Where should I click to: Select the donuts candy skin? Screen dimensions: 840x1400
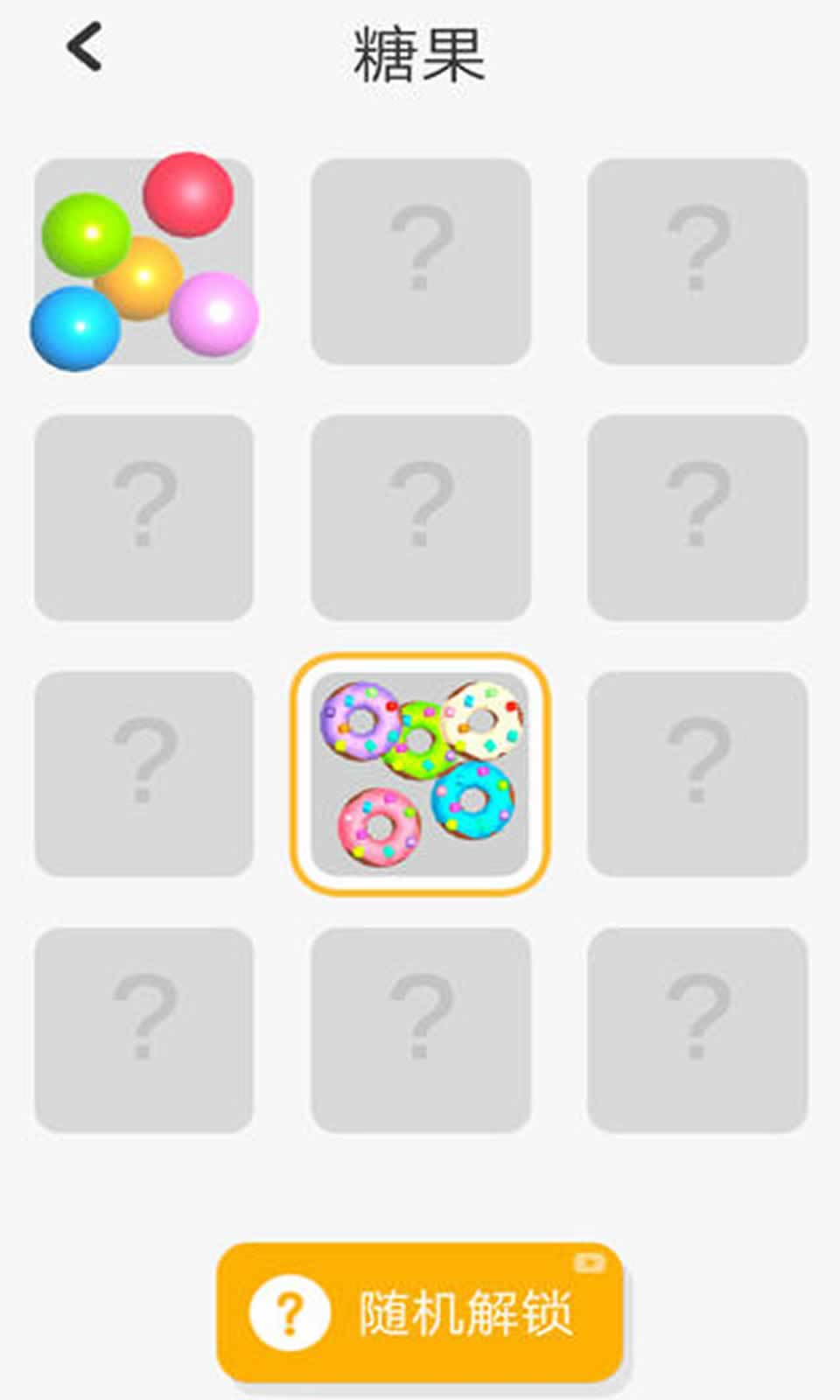pyautogui.click(x=420, y=774)
